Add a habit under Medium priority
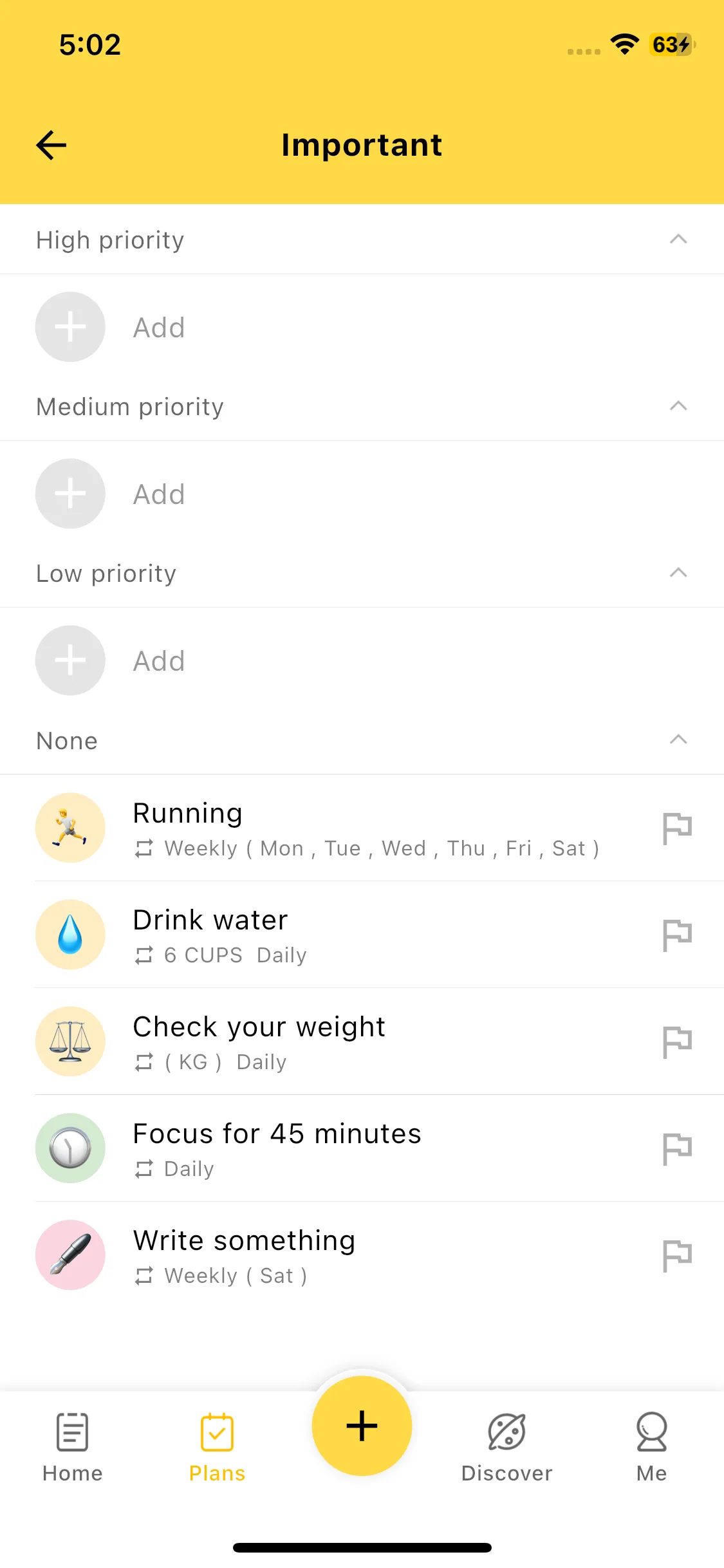724x1568 pixels. coord(71,494)
